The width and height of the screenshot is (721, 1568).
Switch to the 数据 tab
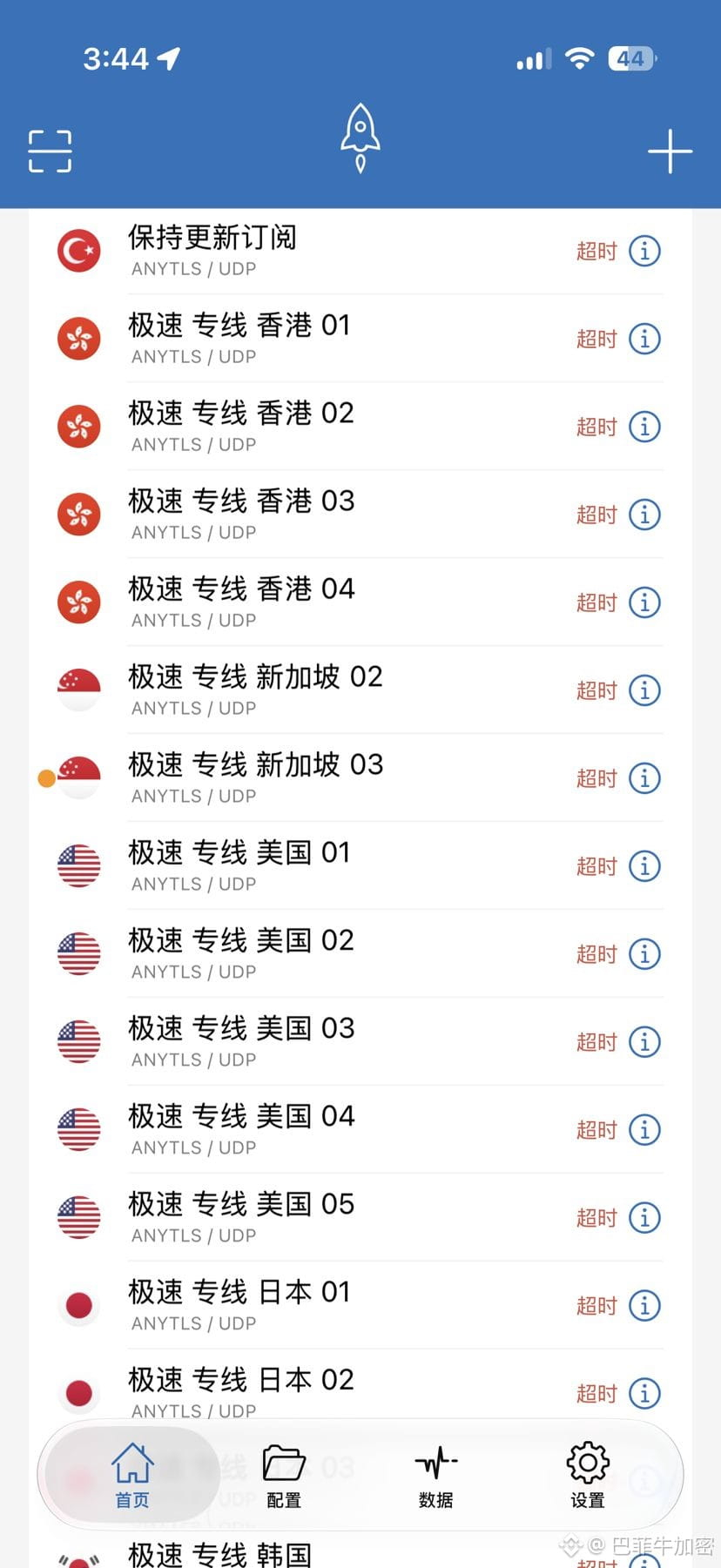pyautogui.click(x=435, y=1475)
